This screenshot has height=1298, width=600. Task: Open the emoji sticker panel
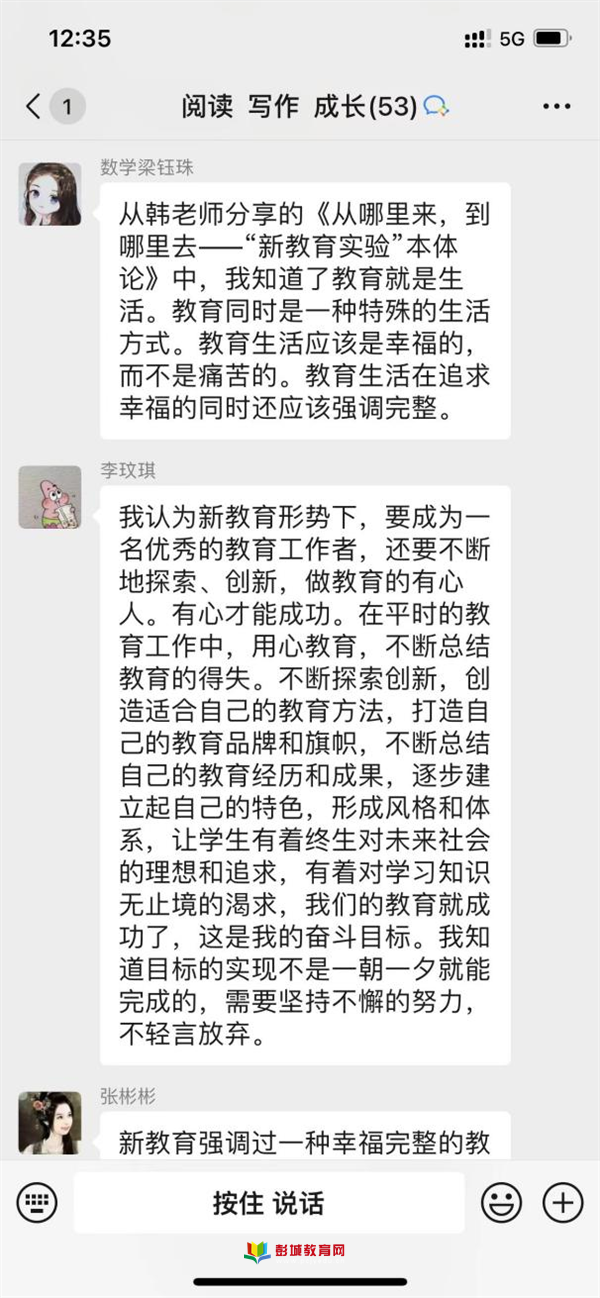pyautogui.click(x=501, y=1202)
